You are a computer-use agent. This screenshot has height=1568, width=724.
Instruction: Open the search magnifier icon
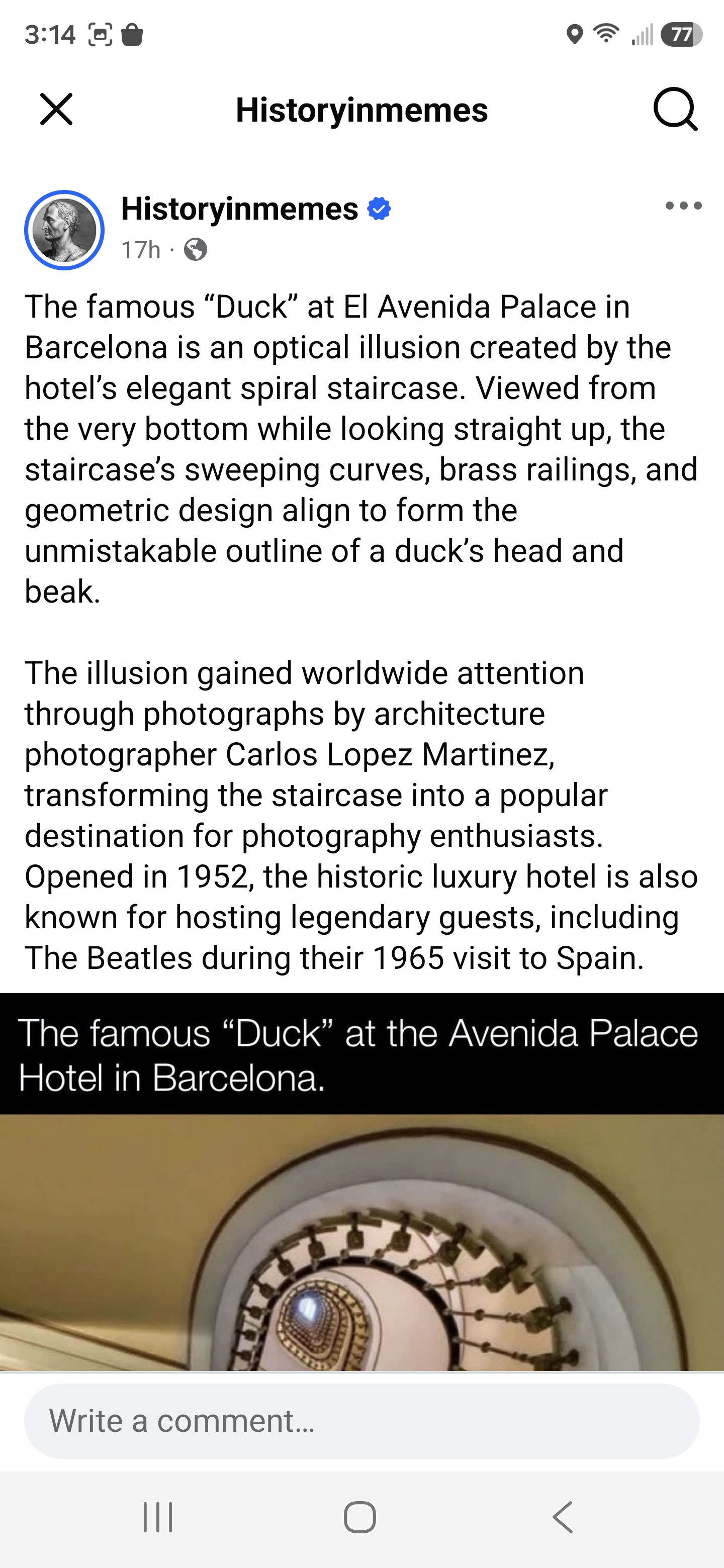click(x=675, y=110)
